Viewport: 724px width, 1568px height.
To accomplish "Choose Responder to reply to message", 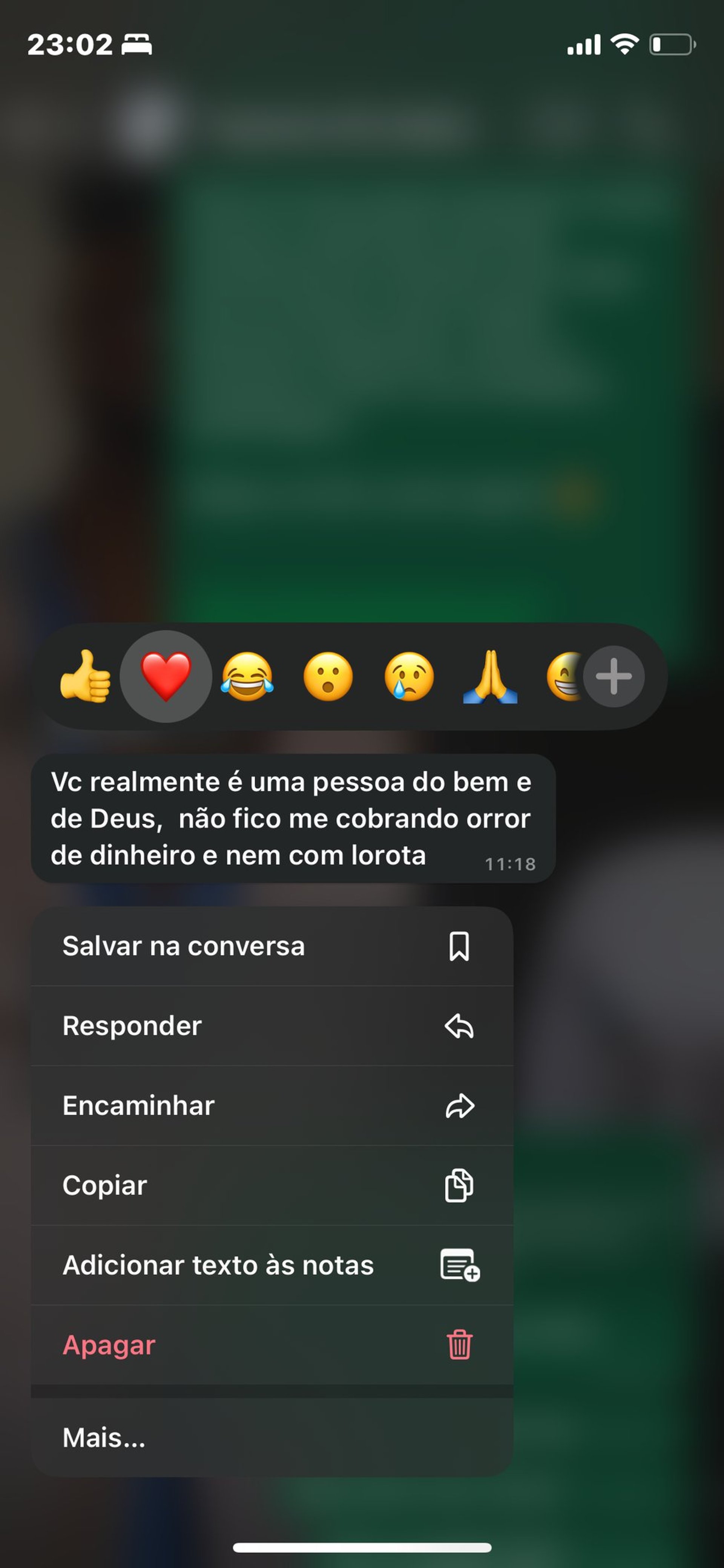I will 271,1026.
